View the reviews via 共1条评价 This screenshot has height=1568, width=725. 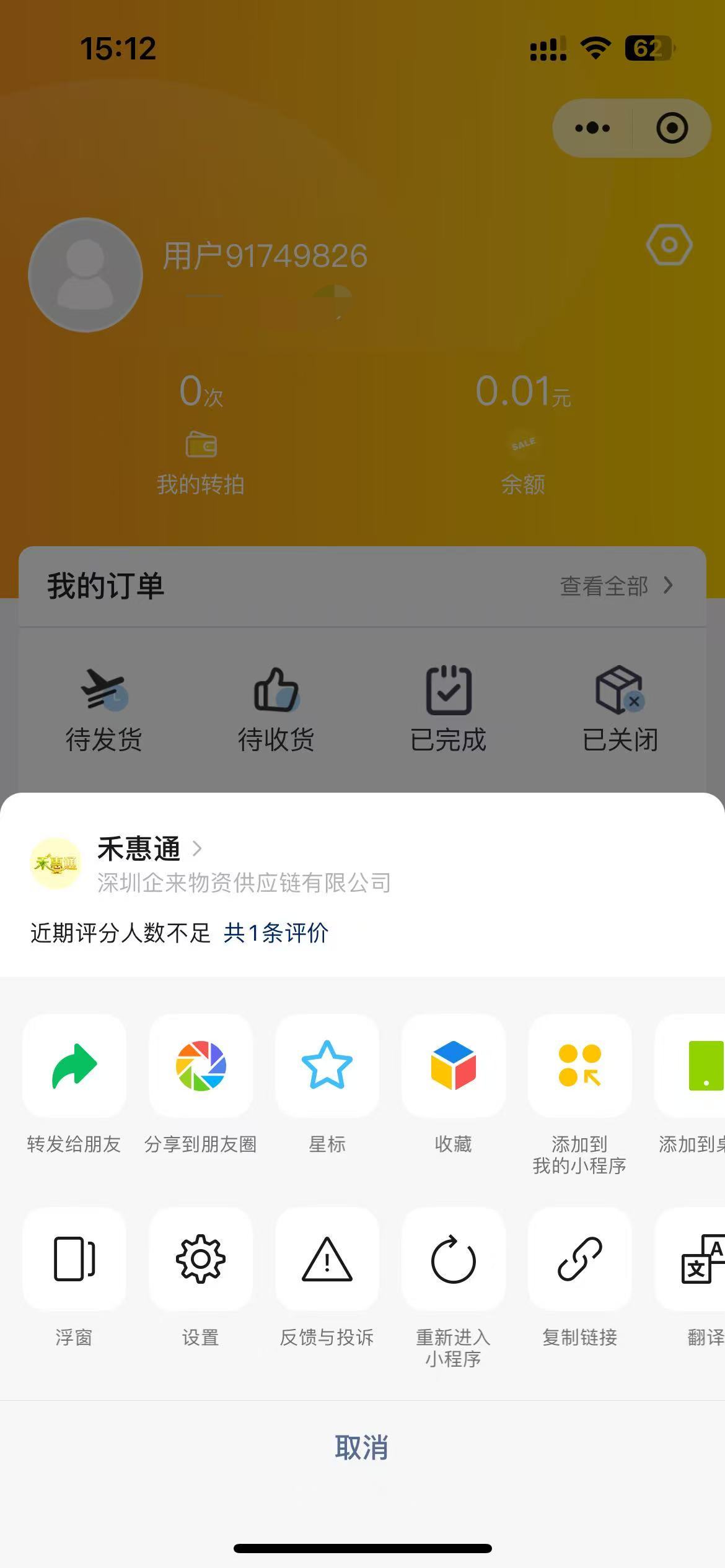(x=276, y=933)
